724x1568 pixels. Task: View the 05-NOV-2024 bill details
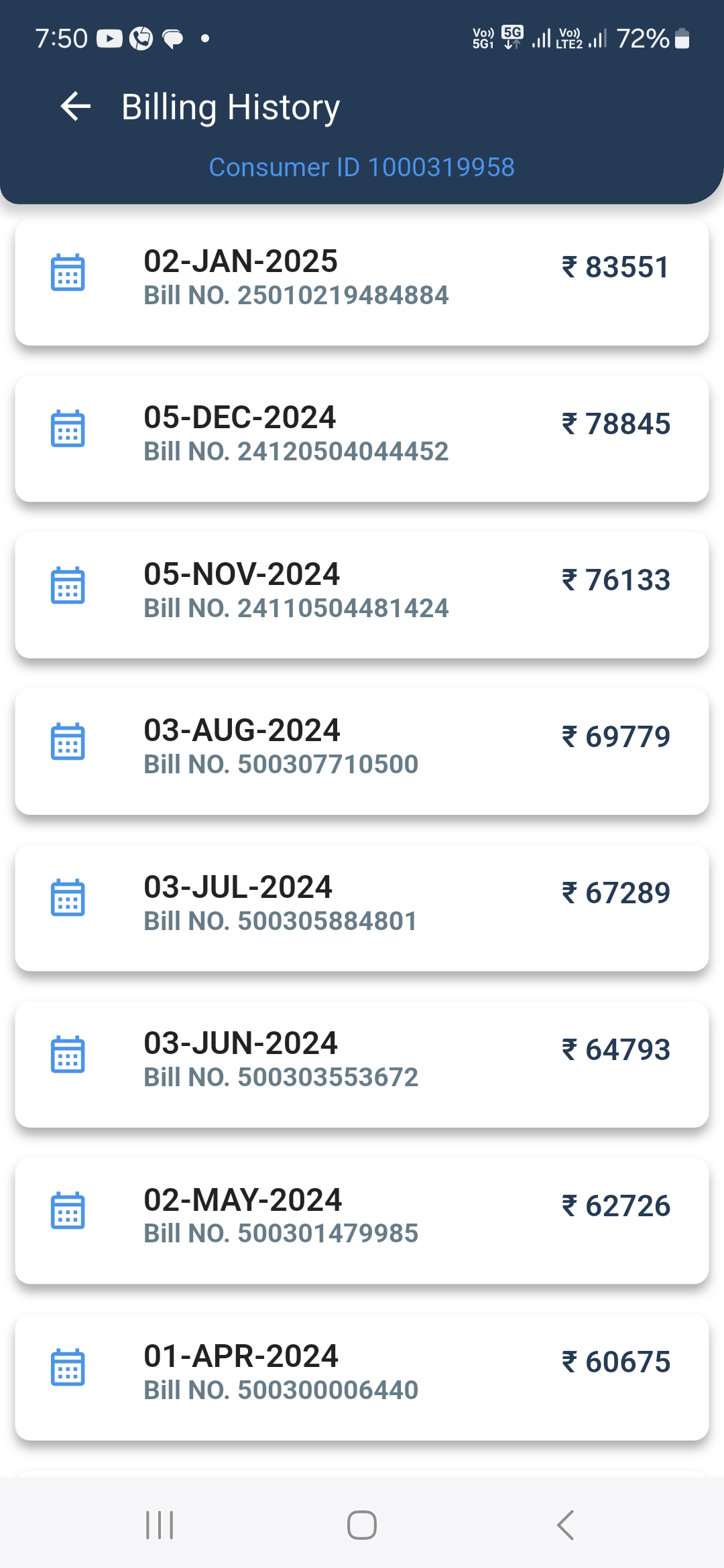(x=362, y=596)
